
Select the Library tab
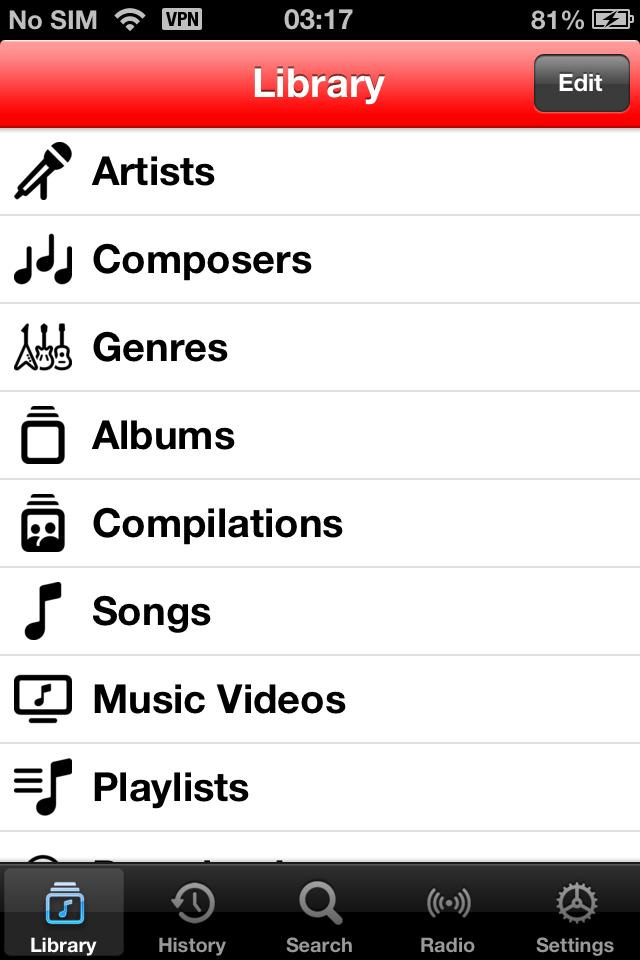64,913
